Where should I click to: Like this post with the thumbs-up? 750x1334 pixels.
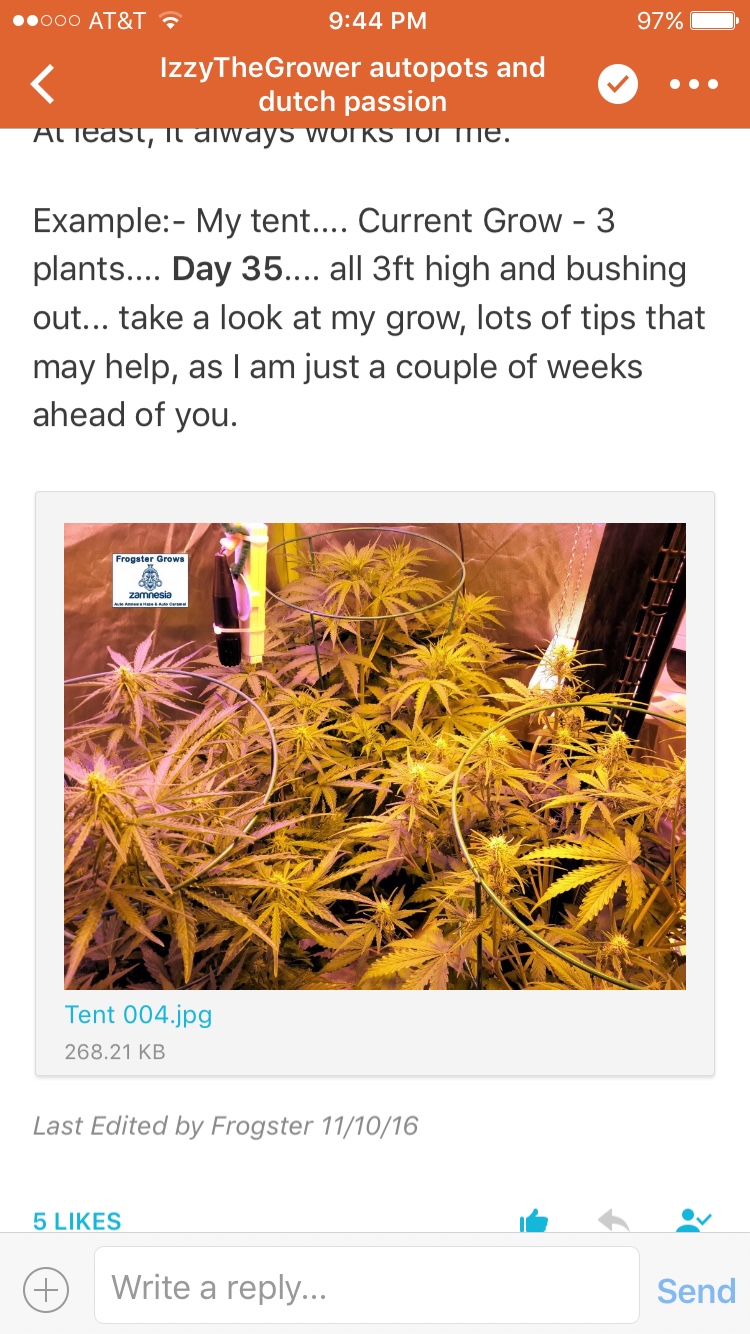pos(534,1220)
